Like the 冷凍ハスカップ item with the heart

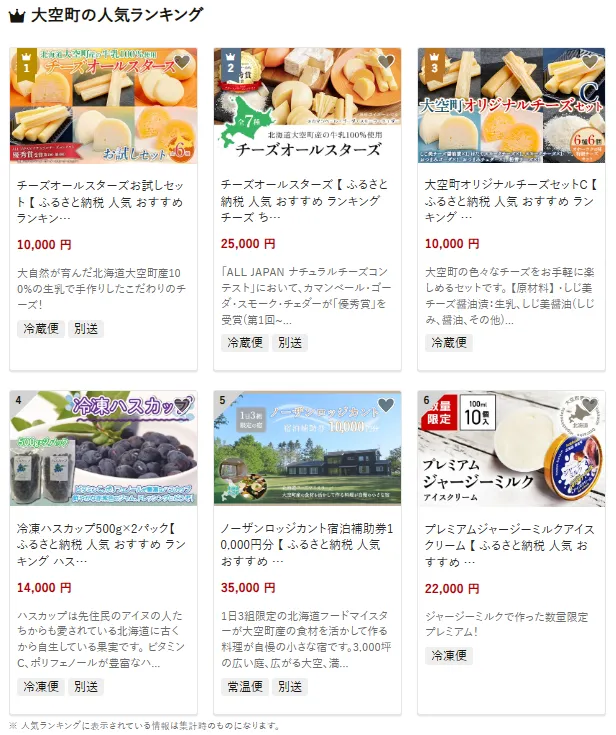pos(182,405)
